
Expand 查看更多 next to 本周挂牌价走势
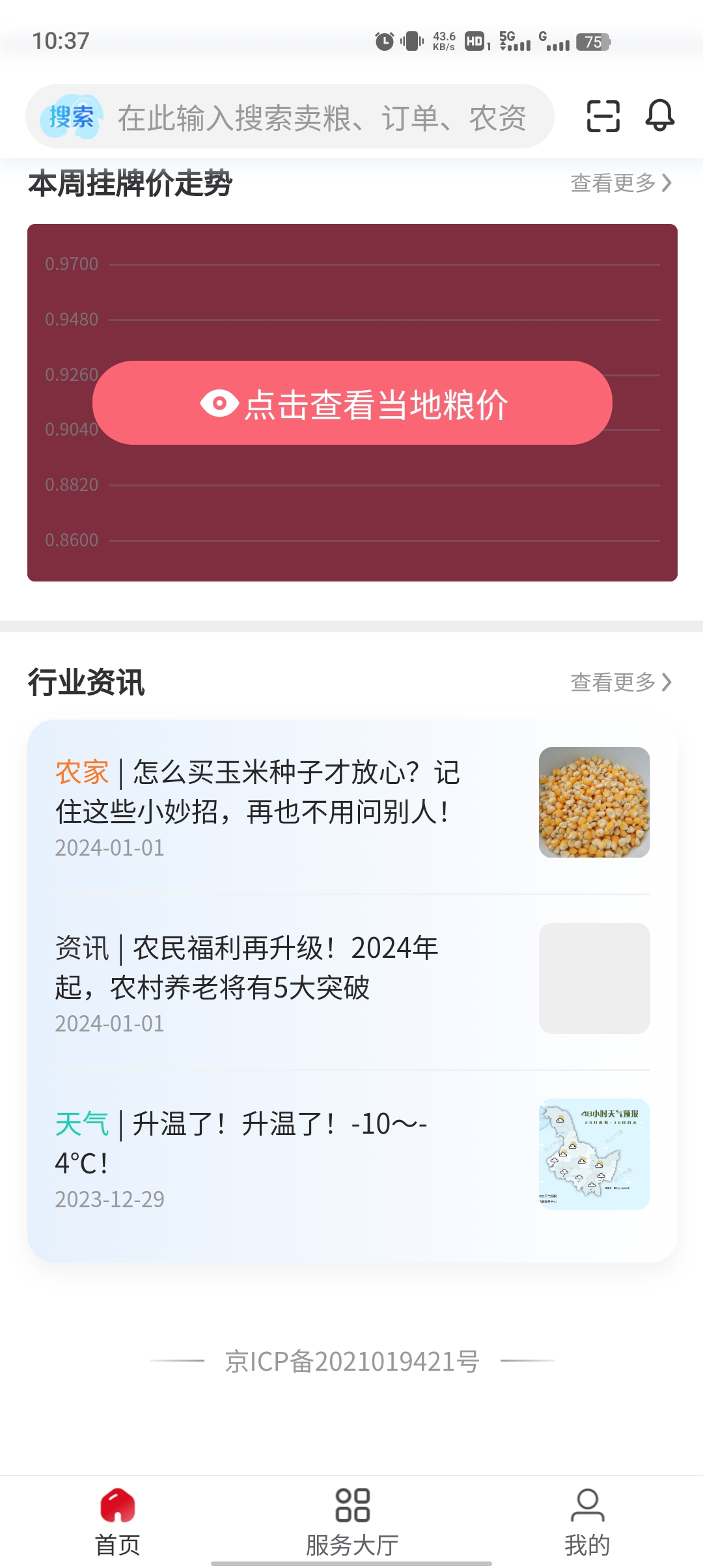[x=616, y=183]
